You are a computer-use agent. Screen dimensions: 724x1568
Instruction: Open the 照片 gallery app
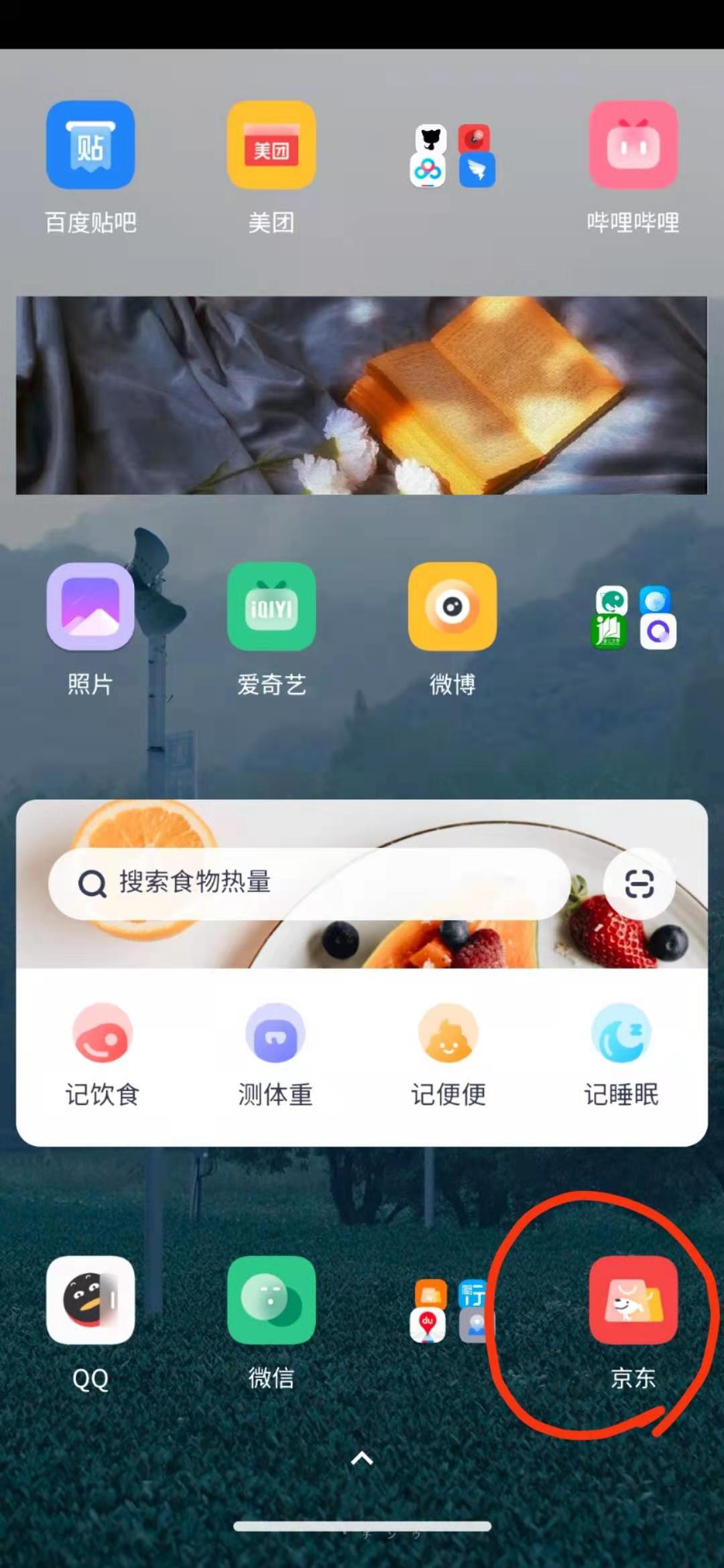90,606
